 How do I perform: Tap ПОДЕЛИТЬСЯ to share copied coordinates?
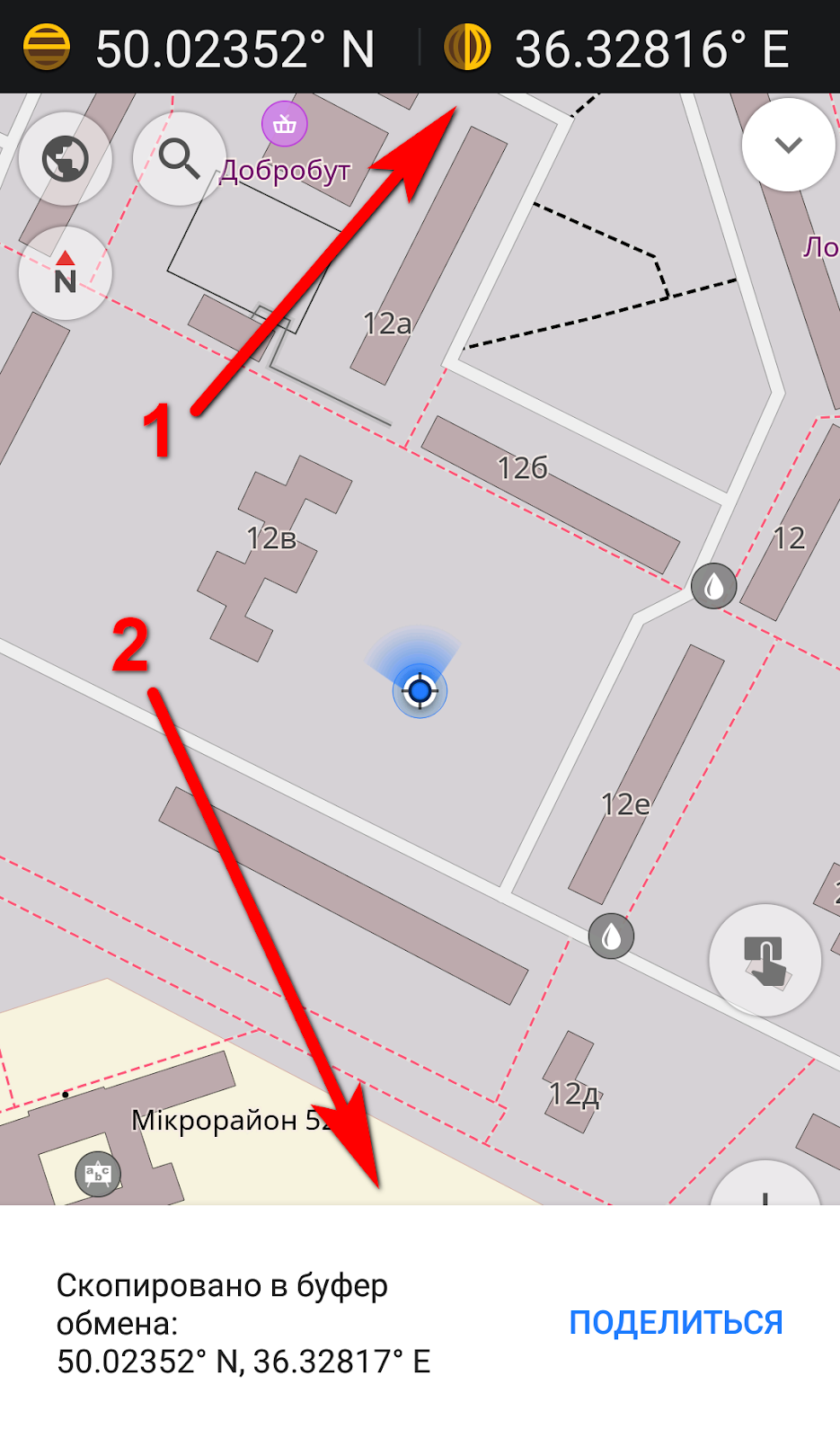click(676, 1322)
